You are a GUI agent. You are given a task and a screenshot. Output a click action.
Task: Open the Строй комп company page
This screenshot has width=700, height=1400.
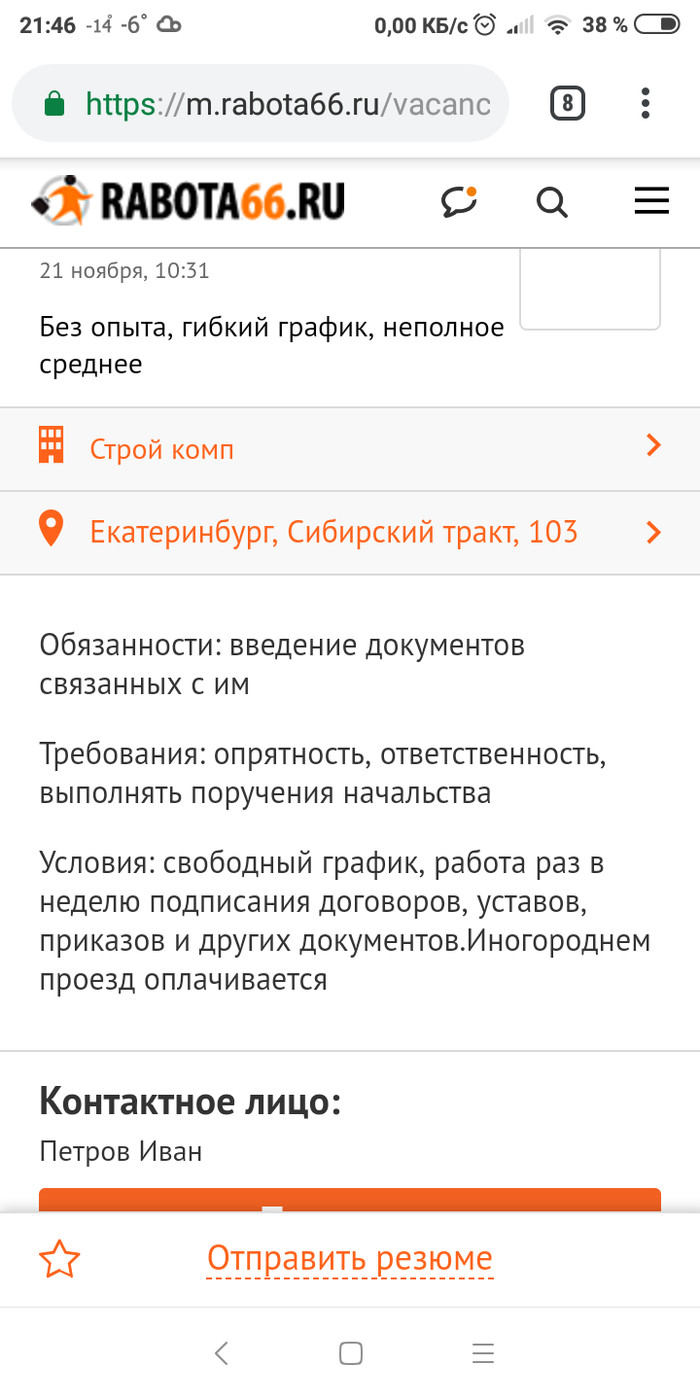pos(350,449)
